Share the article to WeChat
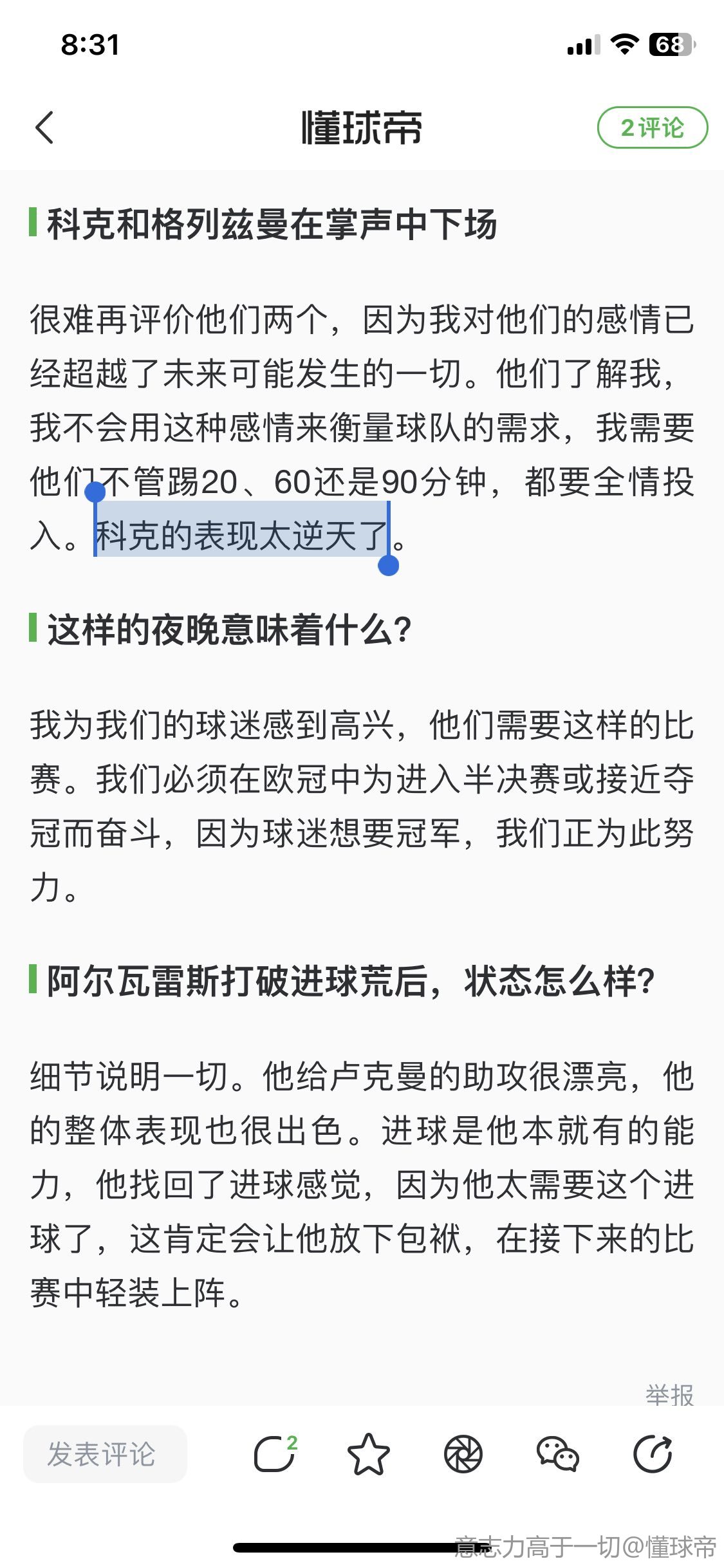 coord(557,1454)
